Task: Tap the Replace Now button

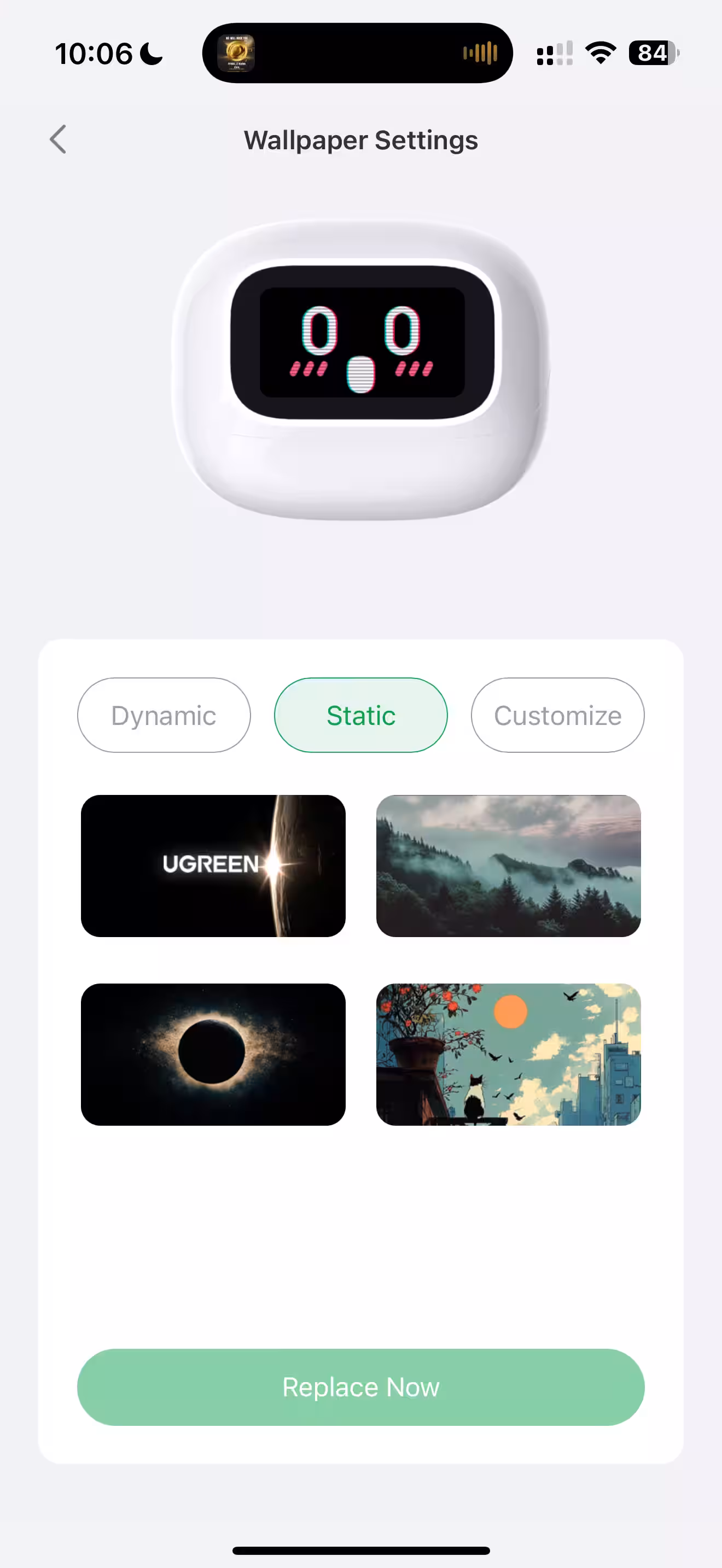Action: click(x=360, y=1387)
